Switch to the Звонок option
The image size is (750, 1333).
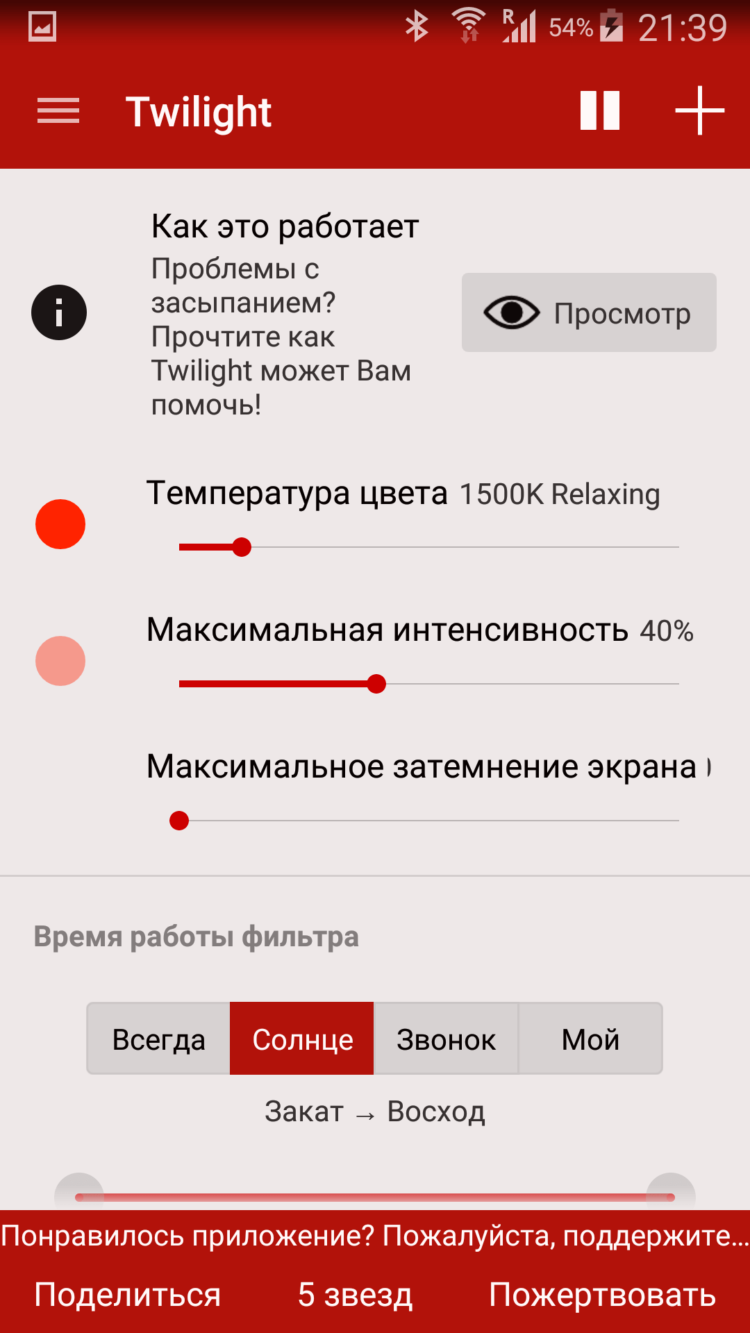point(446,1039)
